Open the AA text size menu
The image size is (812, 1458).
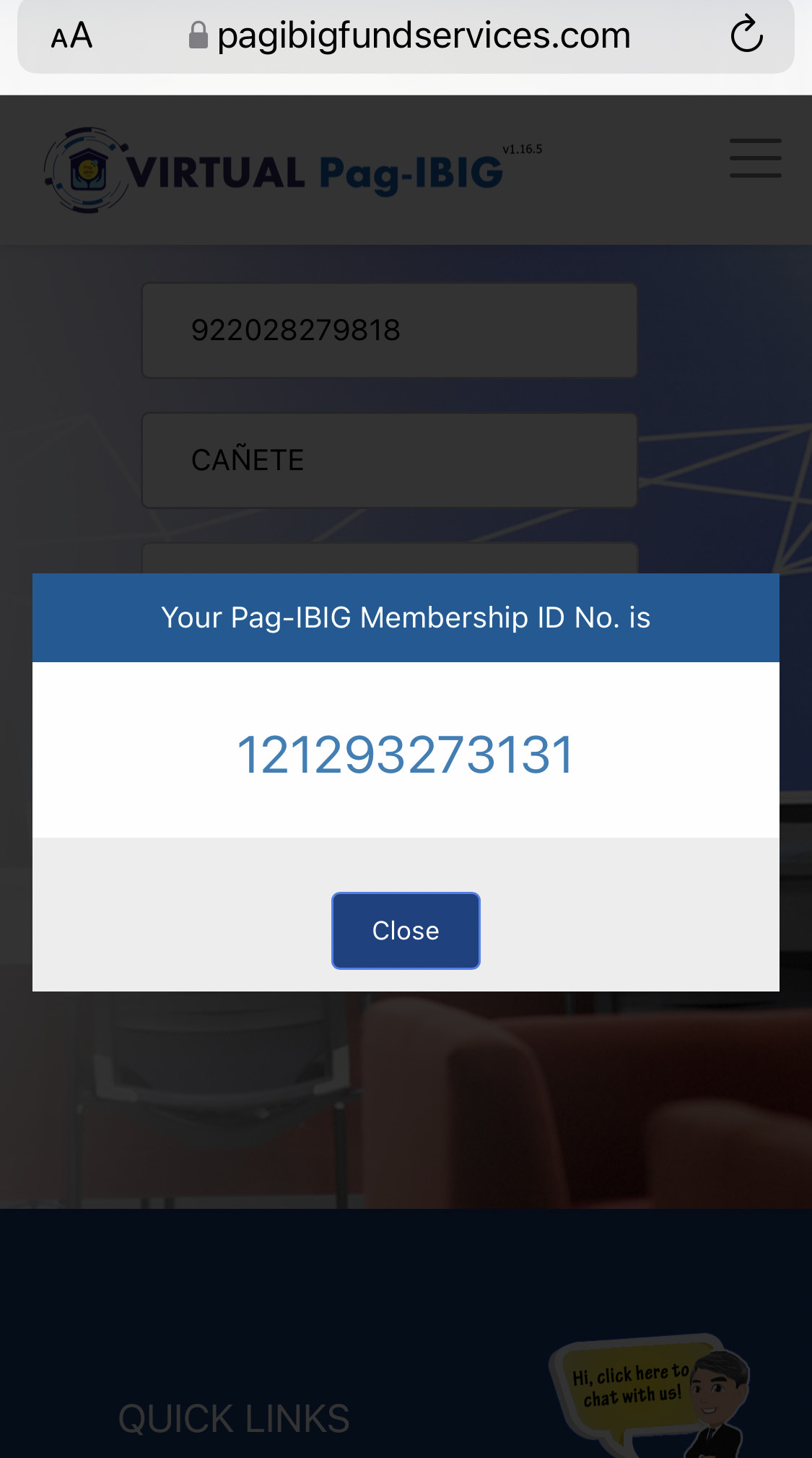pos(71,35)
